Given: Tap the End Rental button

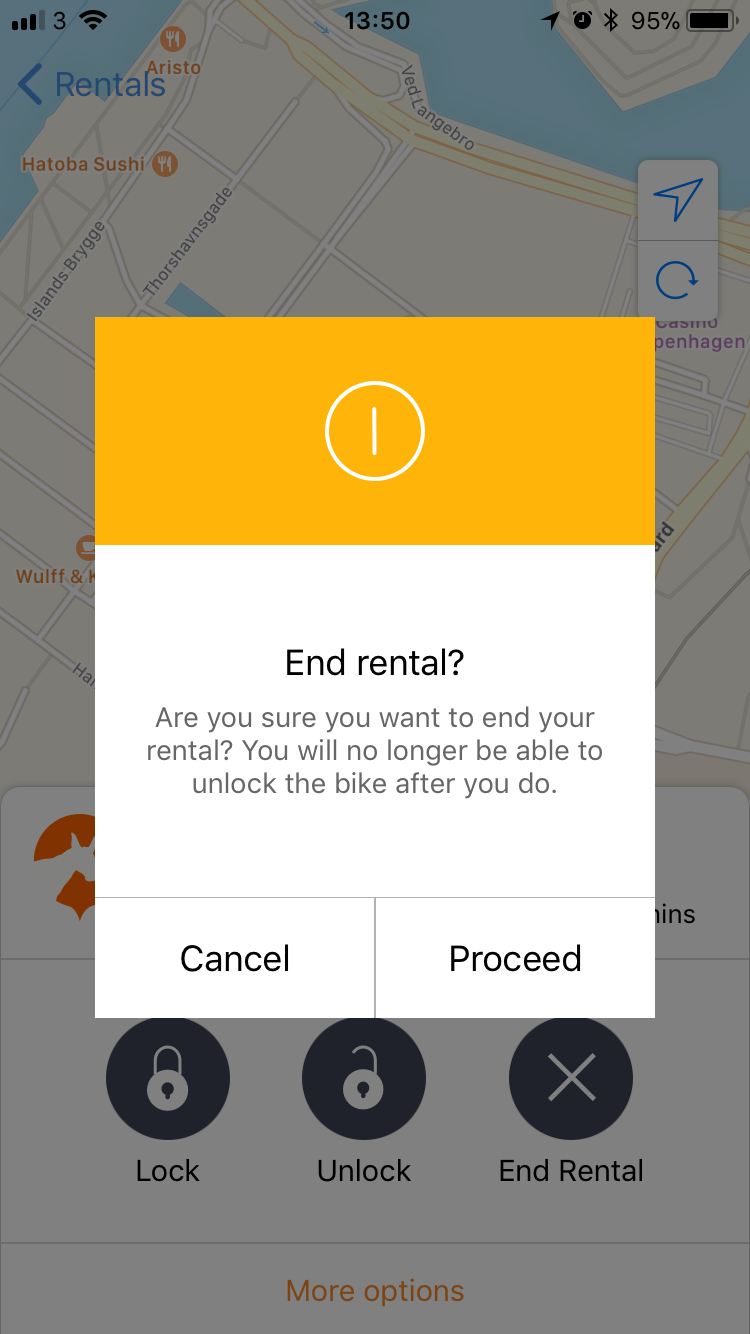Looking at the screenshot, I should 571,1079.
